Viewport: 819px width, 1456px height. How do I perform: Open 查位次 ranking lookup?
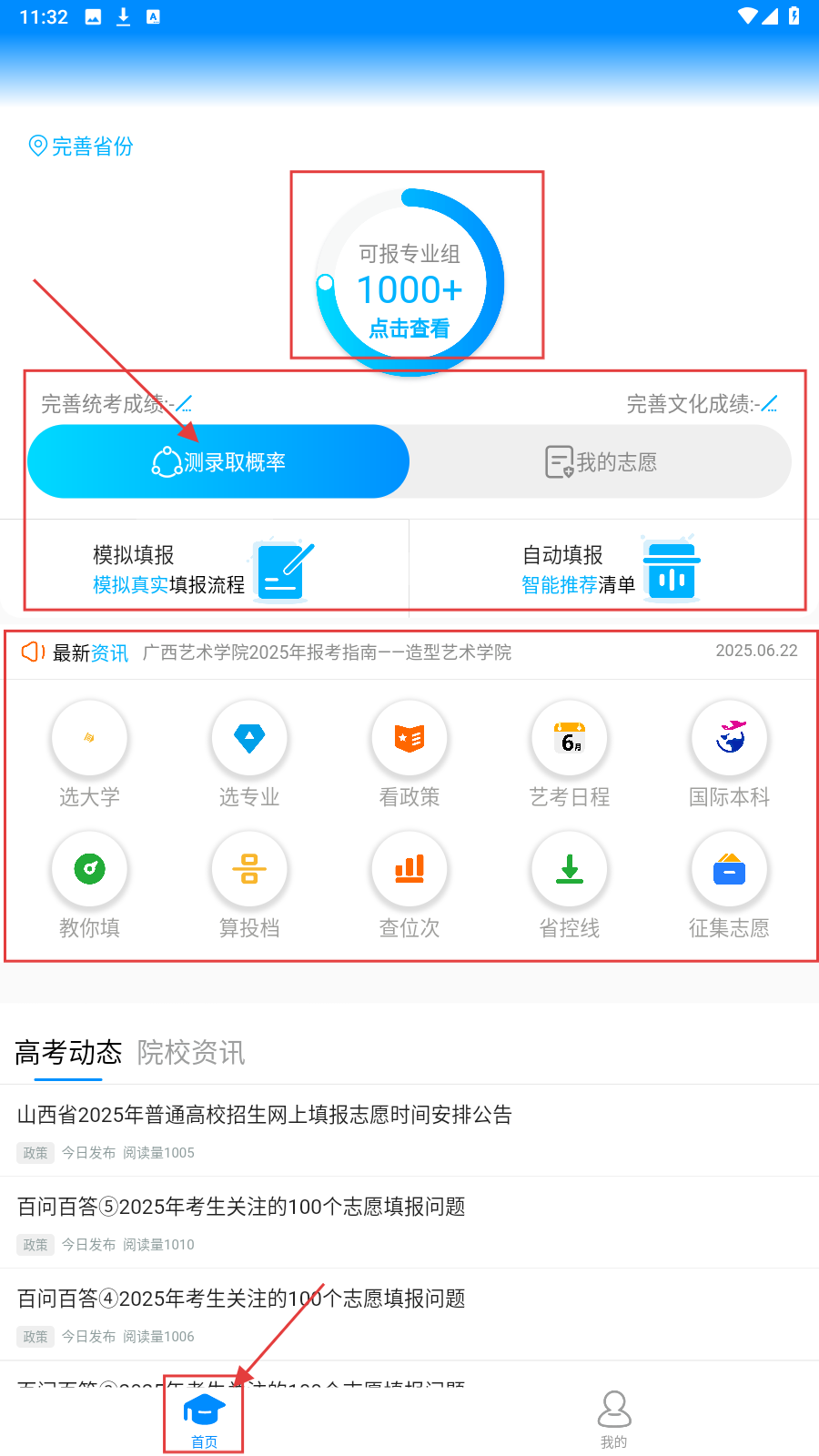click(x=409, y=885)
